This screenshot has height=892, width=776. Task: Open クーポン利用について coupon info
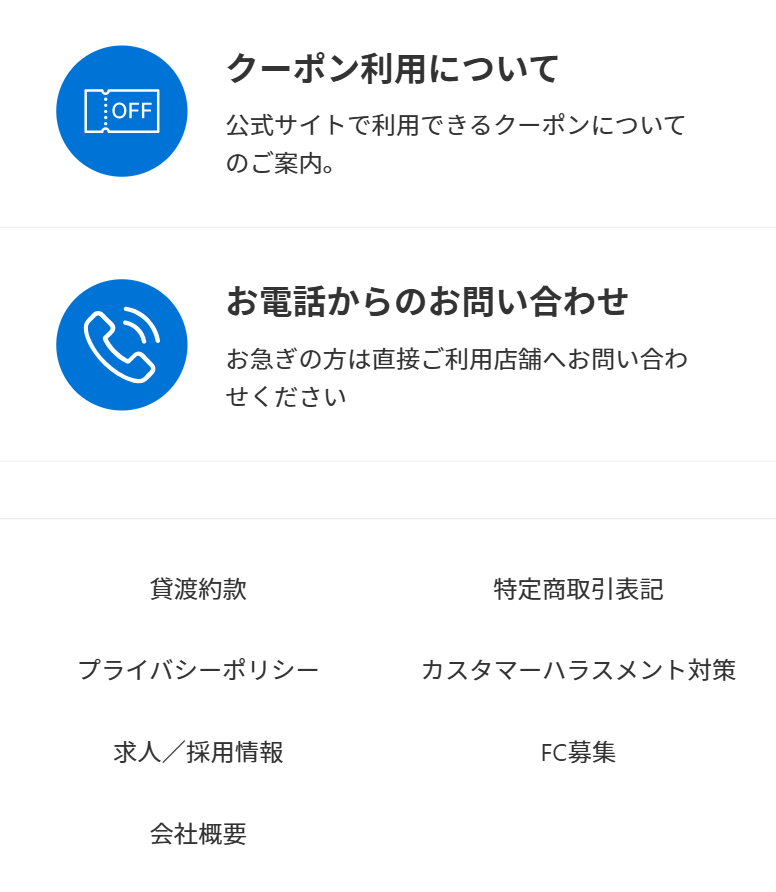(392, 70)
